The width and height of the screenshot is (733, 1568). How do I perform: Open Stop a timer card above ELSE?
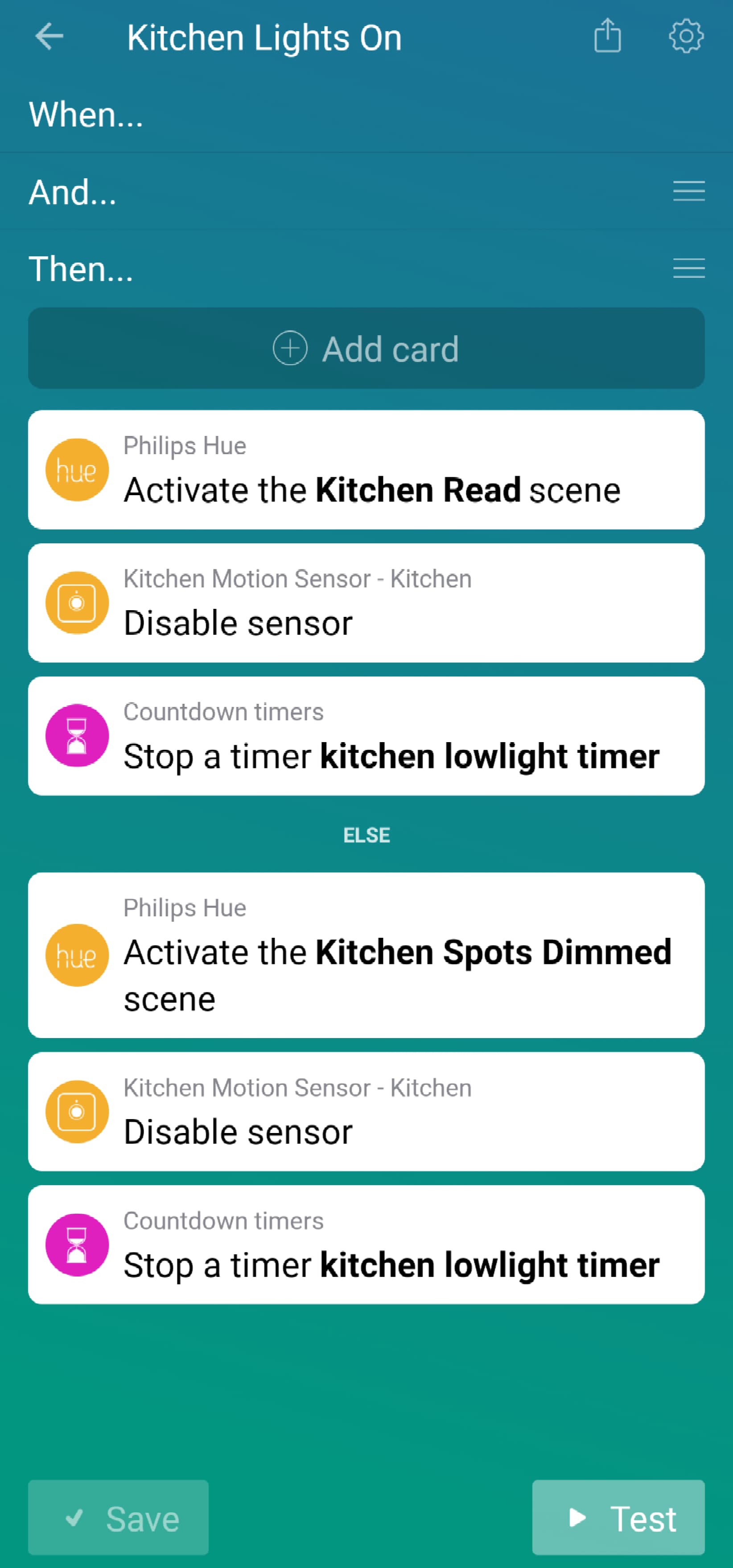click(366, 736)
